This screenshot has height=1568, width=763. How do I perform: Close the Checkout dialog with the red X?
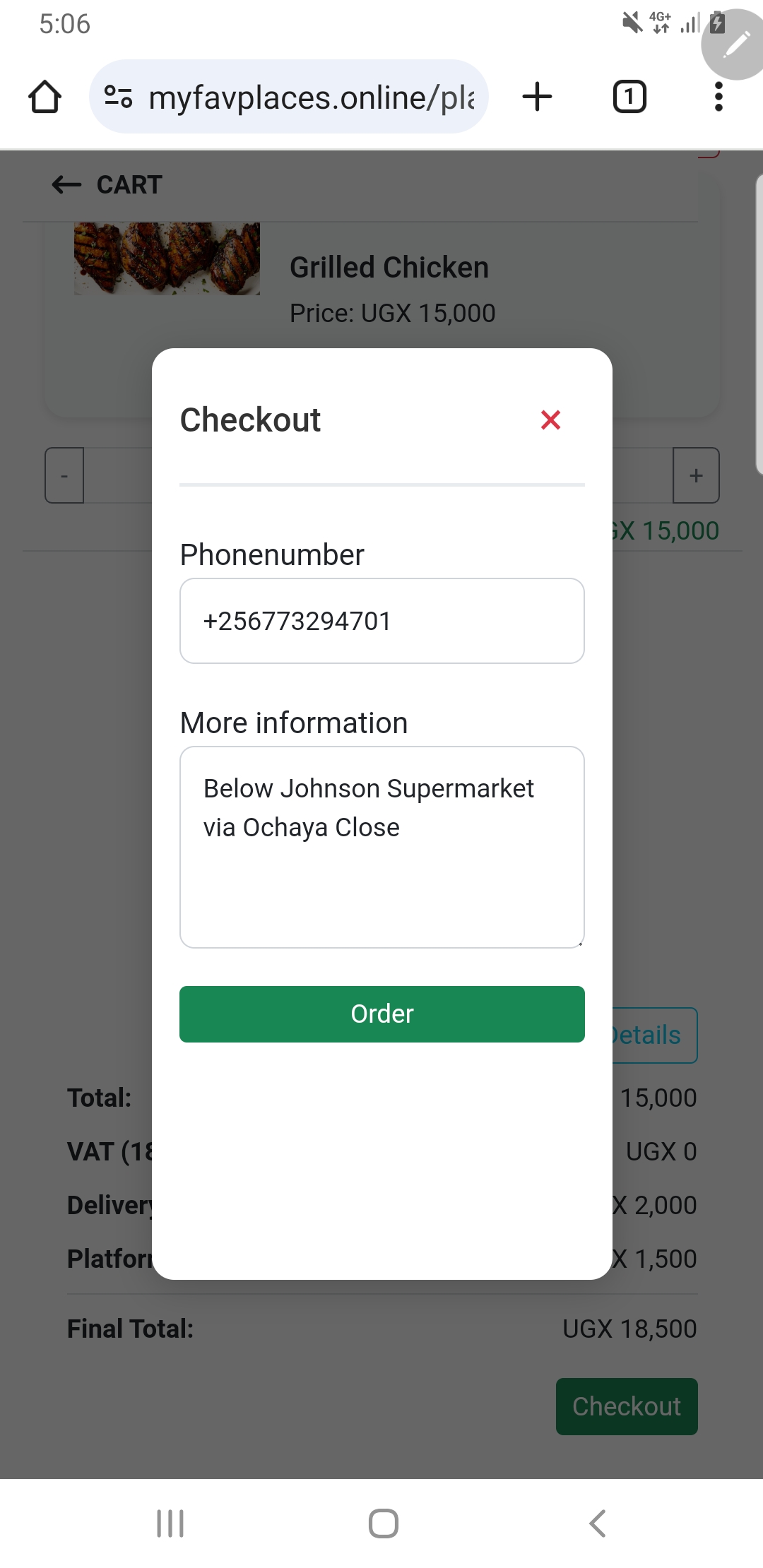point(551,420)
